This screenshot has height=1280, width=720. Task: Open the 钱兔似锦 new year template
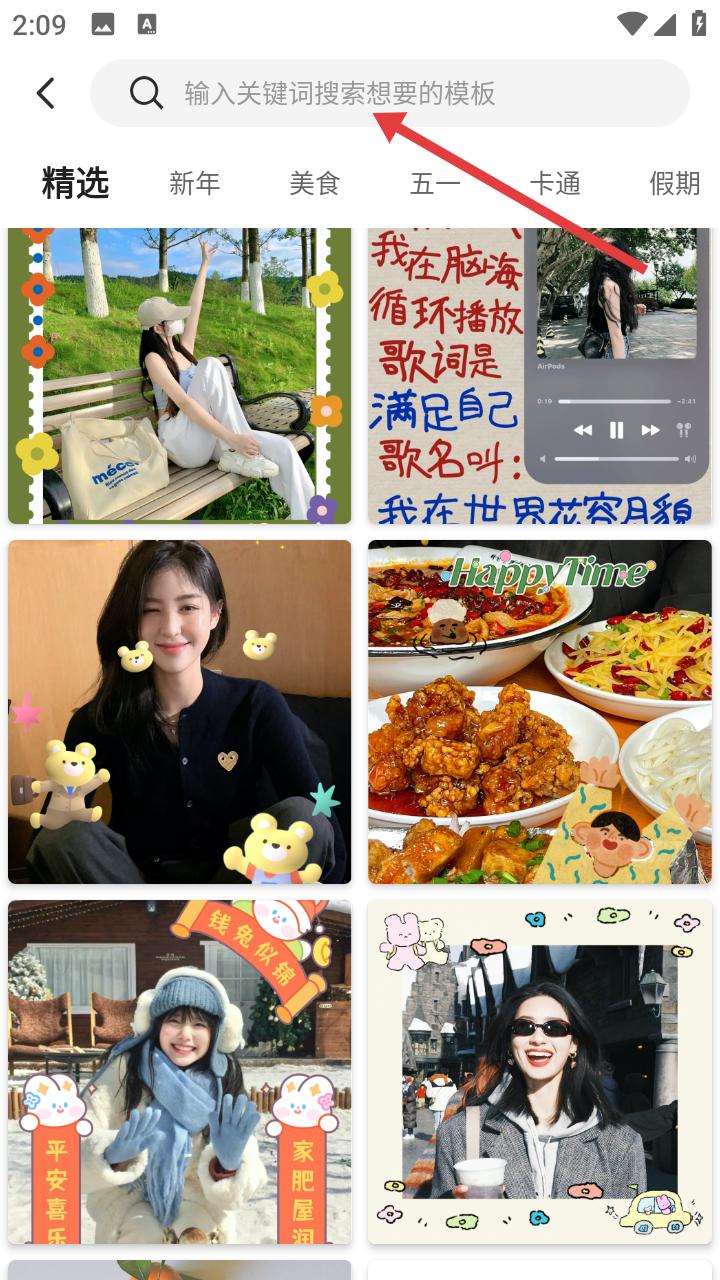click(180, 1072)
